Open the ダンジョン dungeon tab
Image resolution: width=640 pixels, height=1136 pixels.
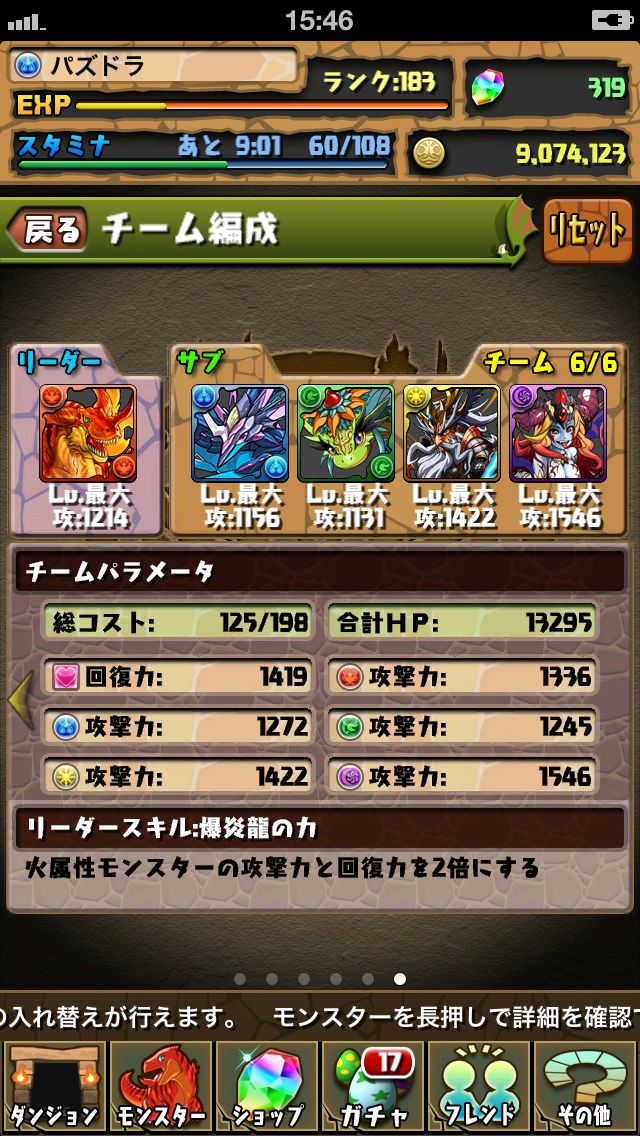pos(53,1086)
